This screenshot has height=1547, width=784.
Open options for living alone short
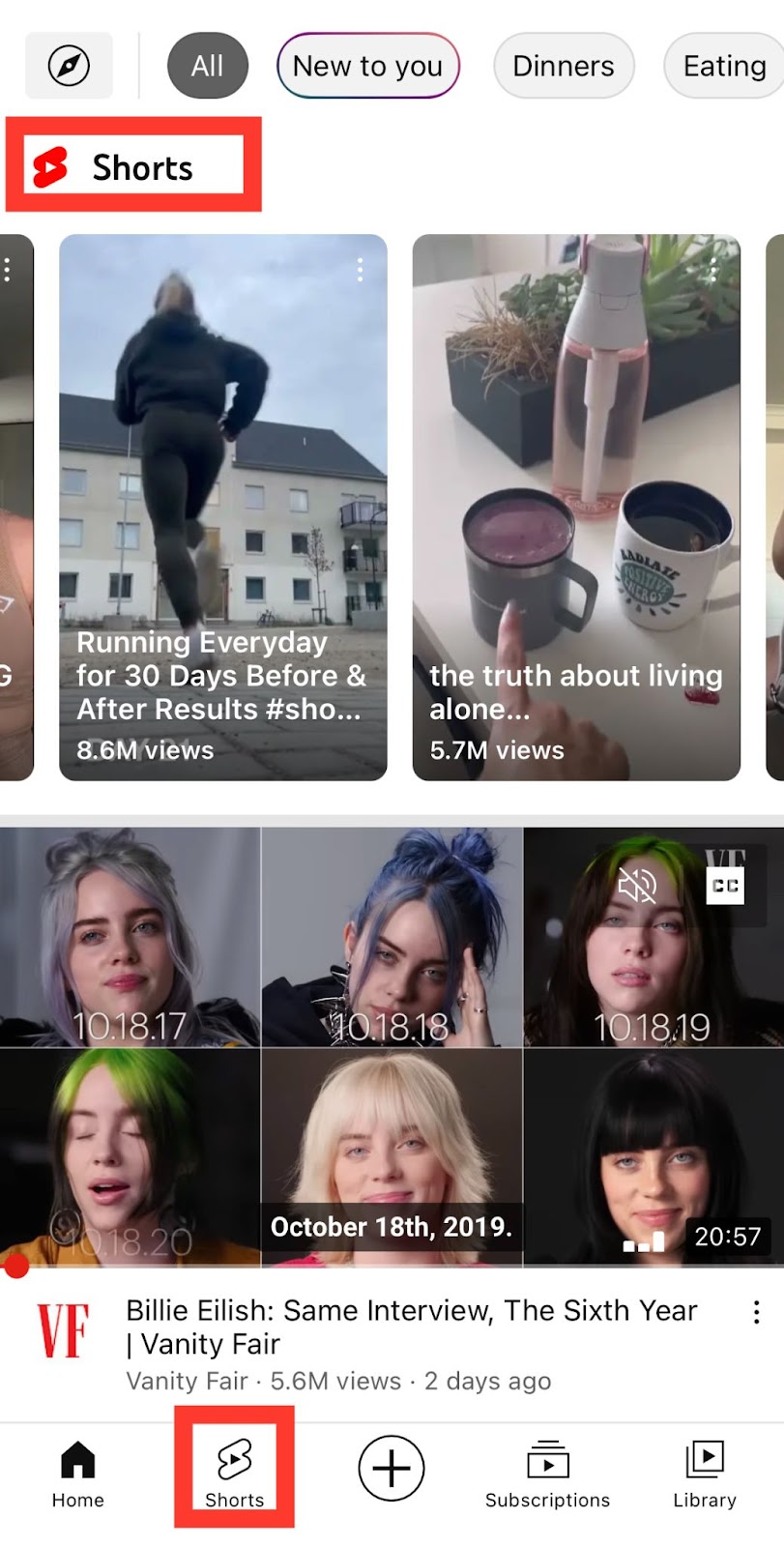712,270
